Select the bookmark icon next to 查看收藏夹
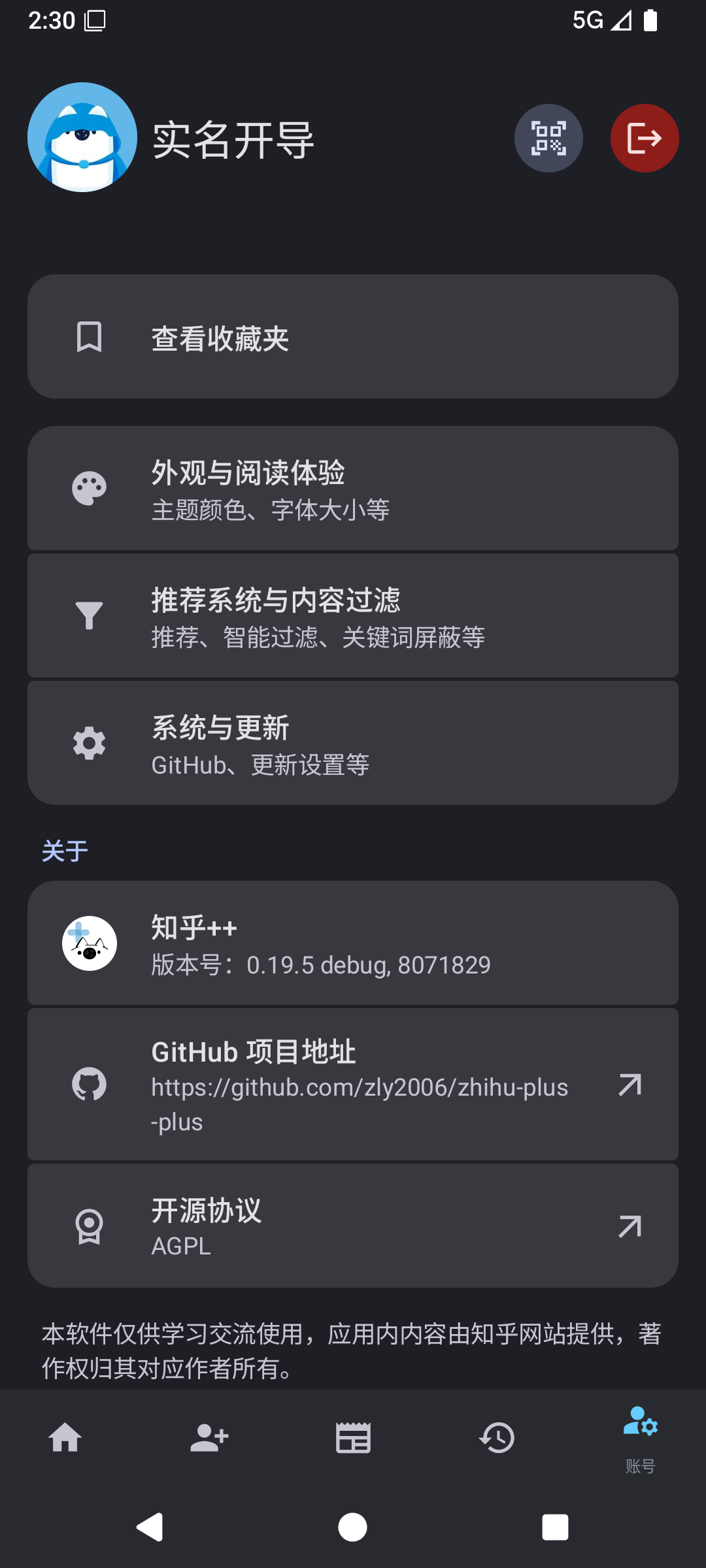 pyautogui.click(x=88, y=336)
